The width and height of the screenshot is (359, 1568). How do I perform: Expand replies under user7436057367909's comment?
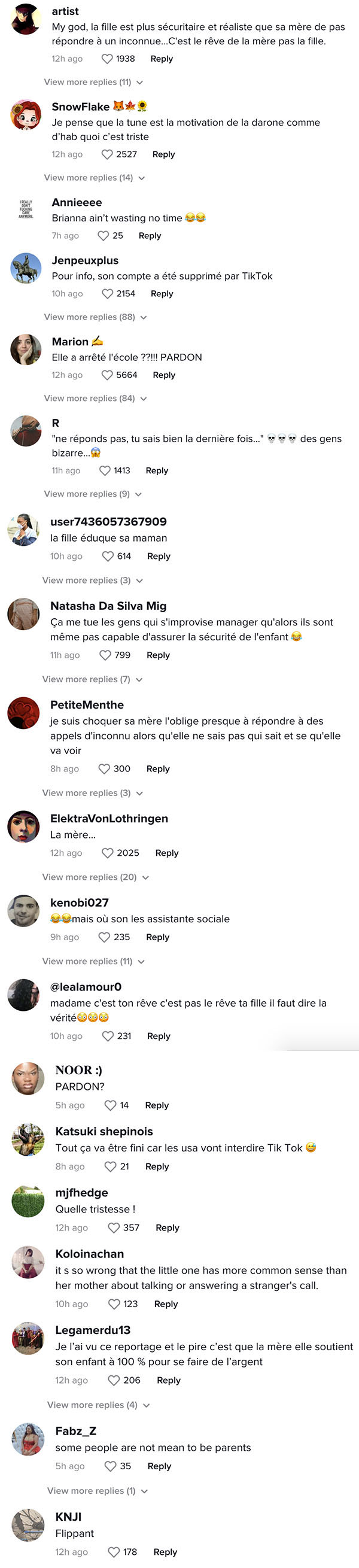click(93, 581)
